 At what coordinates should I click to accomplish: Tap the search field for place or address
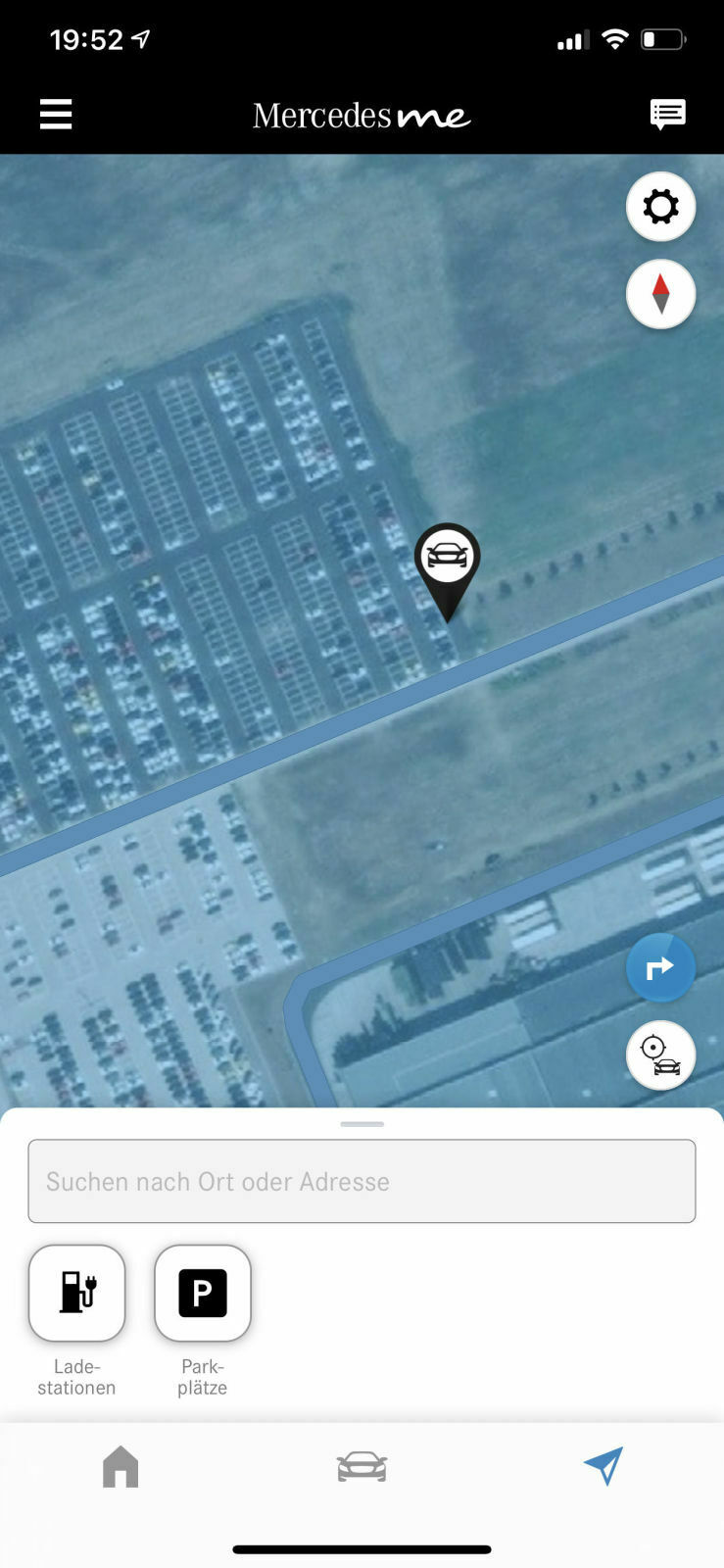click(362, 1181)
